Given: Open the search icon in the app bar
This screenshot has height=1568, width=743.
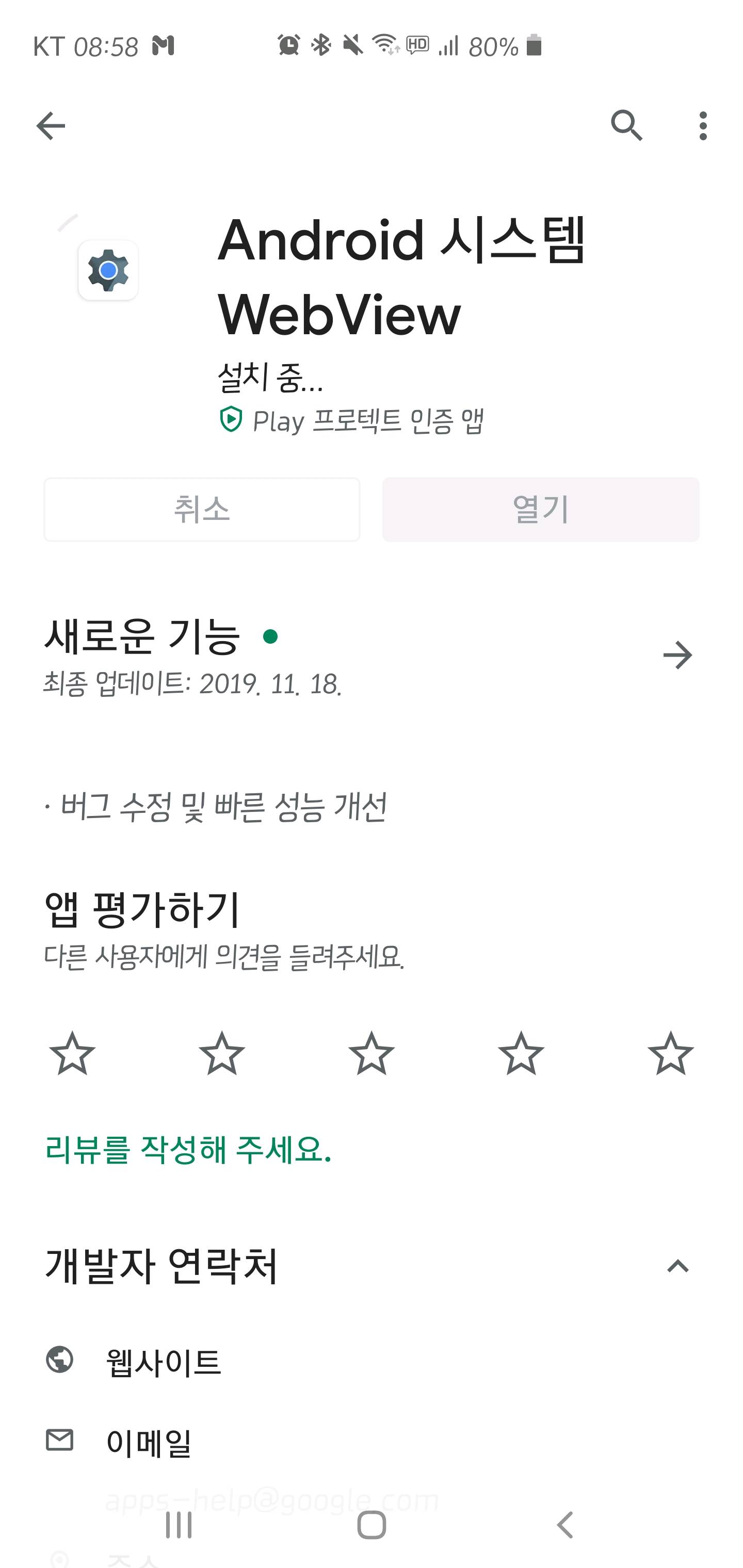Looking at the screenshot, I should pos(626,126).
